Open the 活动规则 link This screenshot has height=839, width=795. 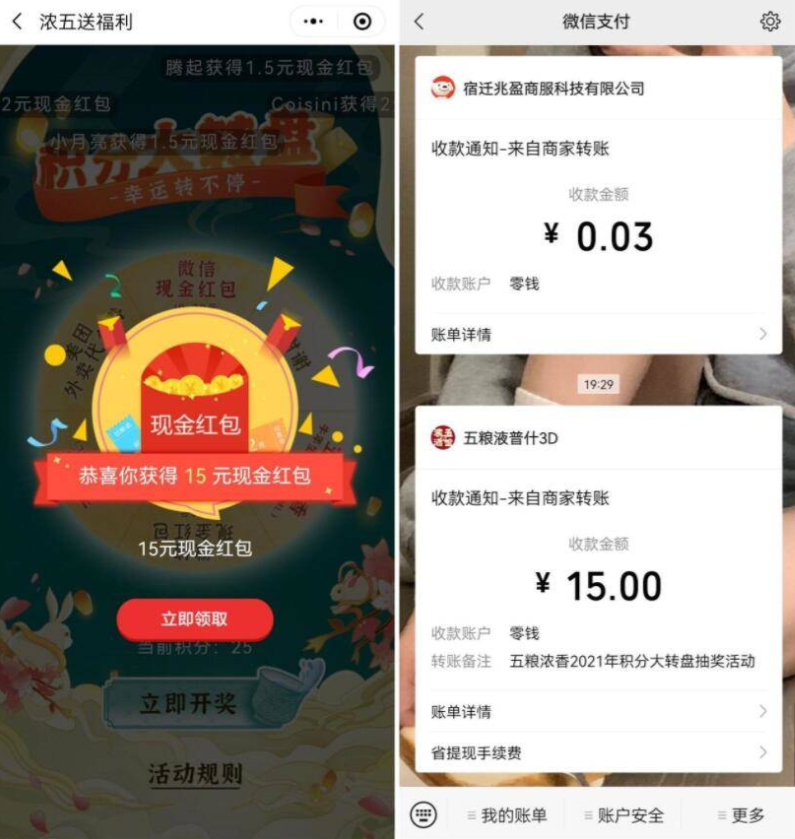(x=195, y=773)
